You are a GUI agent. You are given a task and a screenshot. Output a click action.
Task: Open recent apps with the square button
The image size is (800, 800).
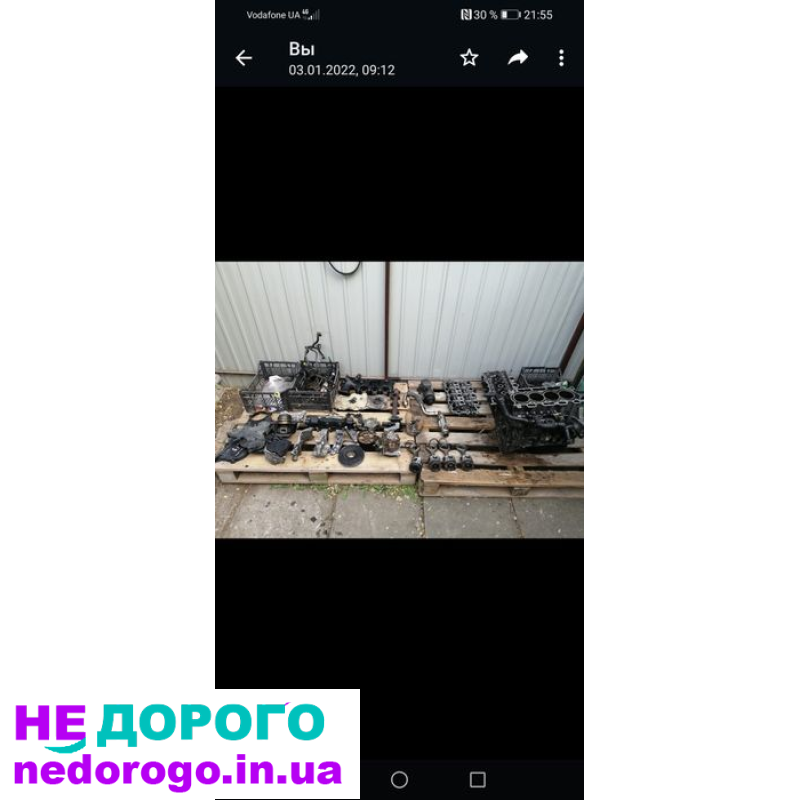point(477,779)
